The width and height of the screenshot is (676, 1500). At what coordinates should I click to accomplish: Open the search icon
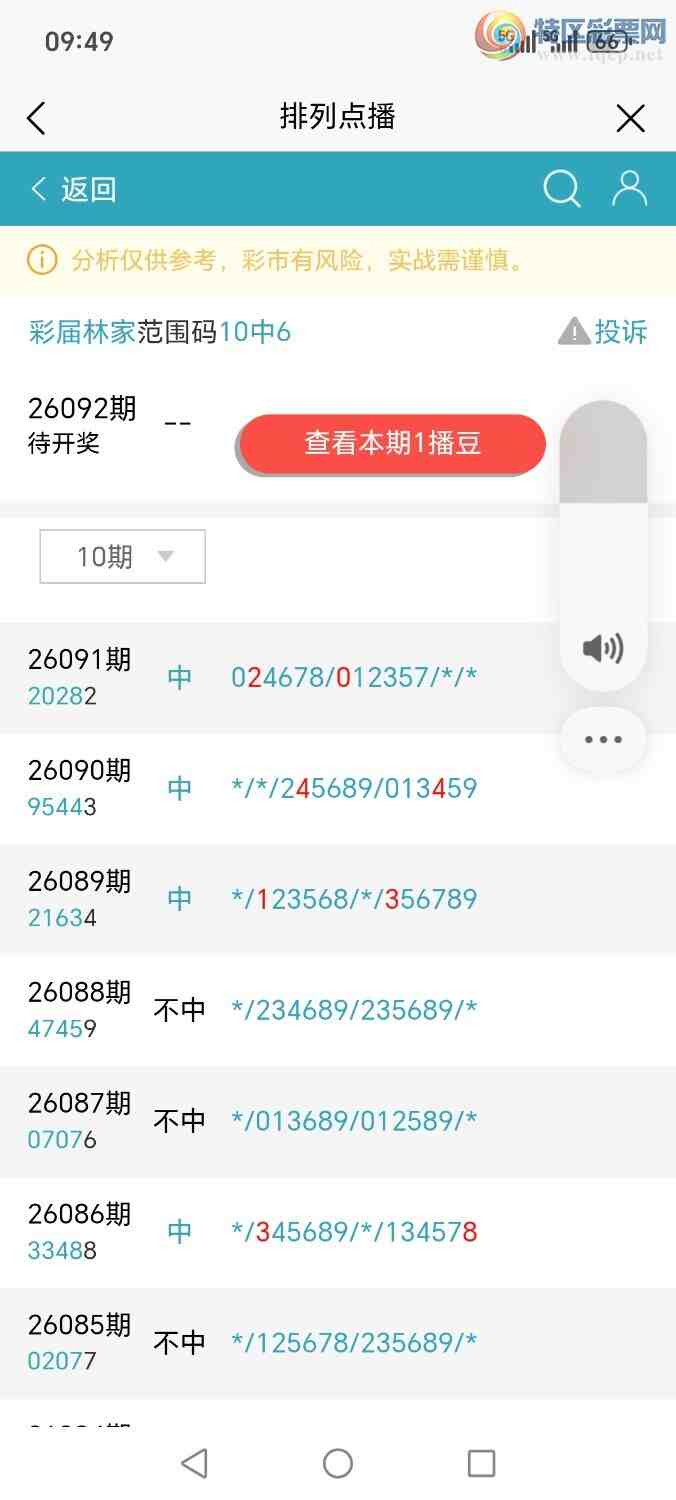coord(561,188)
